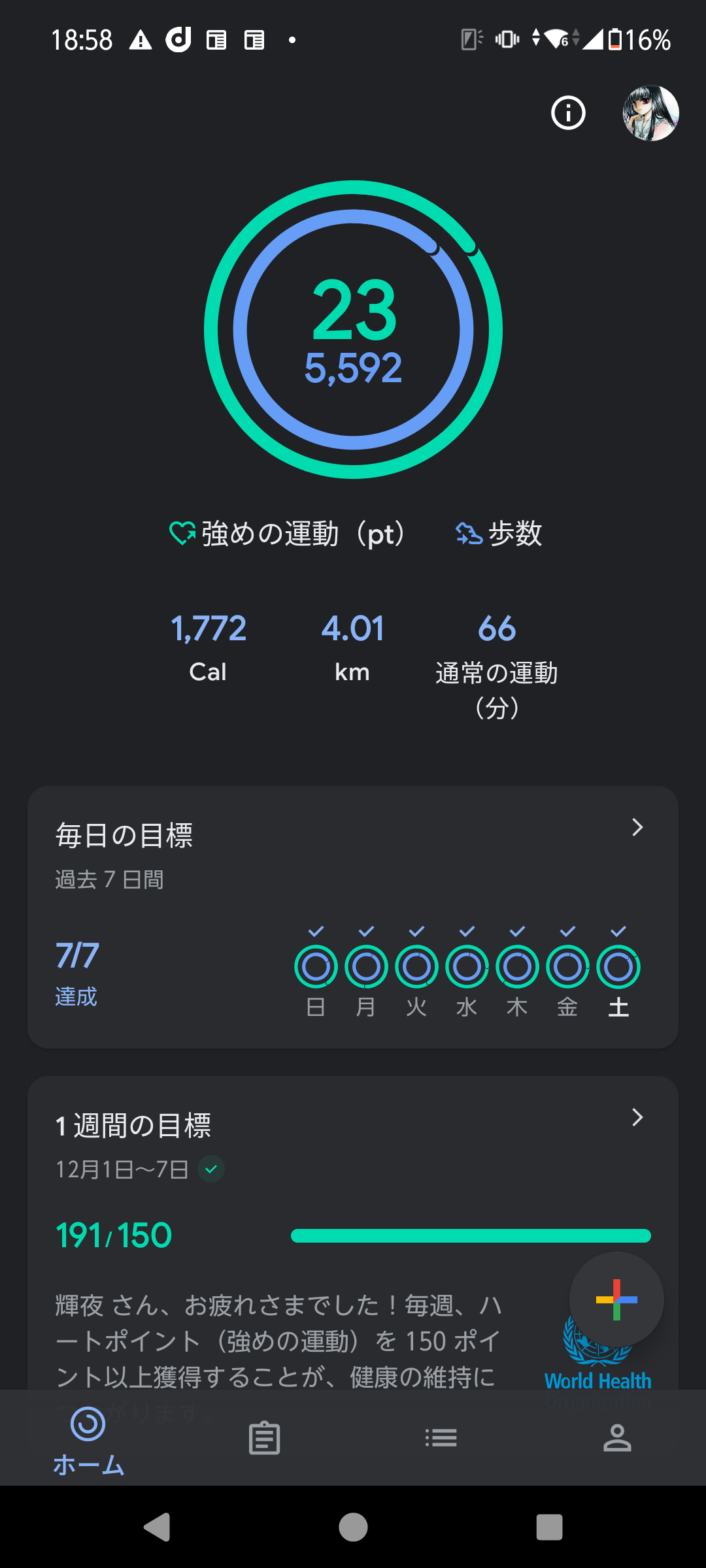Tap the colorful plus add-activity button
706x1568 pixels.
click(x=616, y=1299)
